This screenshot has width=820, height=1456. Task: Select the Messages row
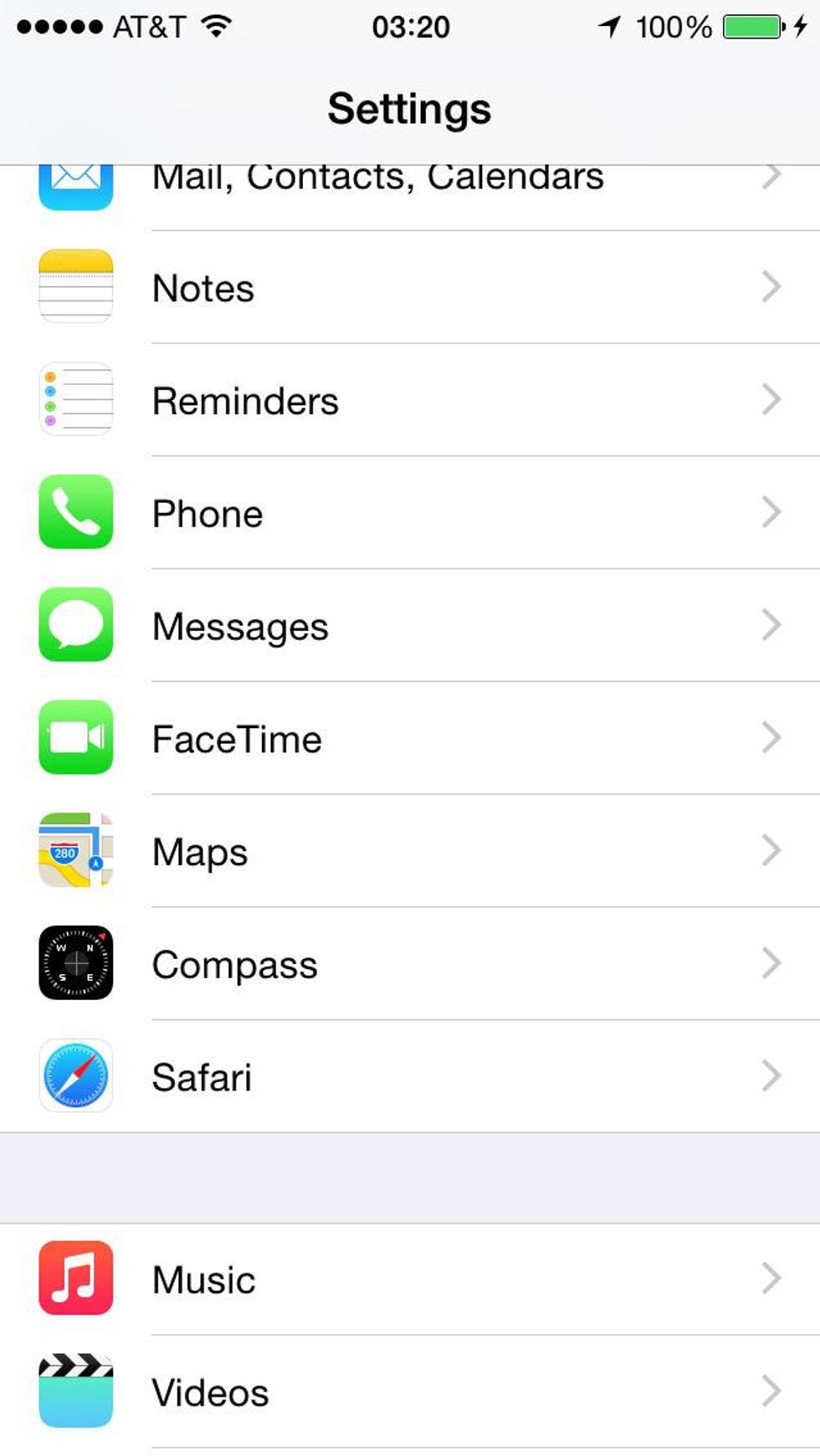[410, 626]
